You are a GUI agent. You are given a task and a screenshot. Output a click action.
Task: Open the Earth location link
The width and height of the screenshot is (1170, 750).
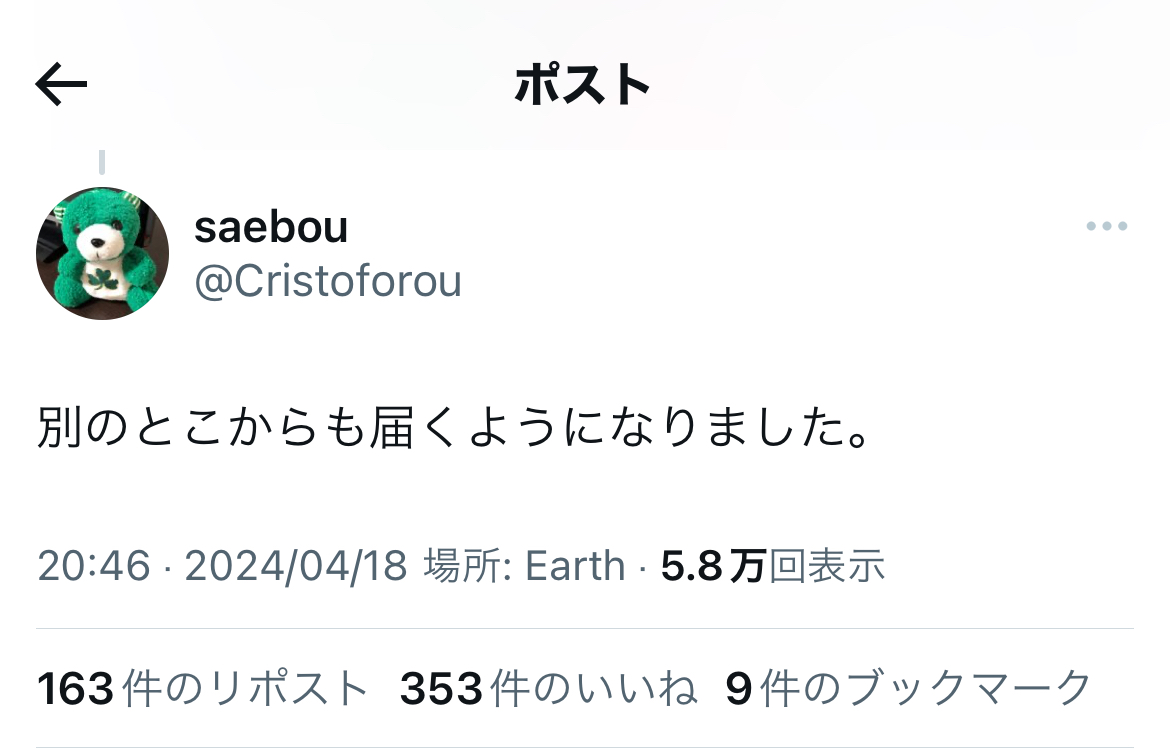[574, 567]
